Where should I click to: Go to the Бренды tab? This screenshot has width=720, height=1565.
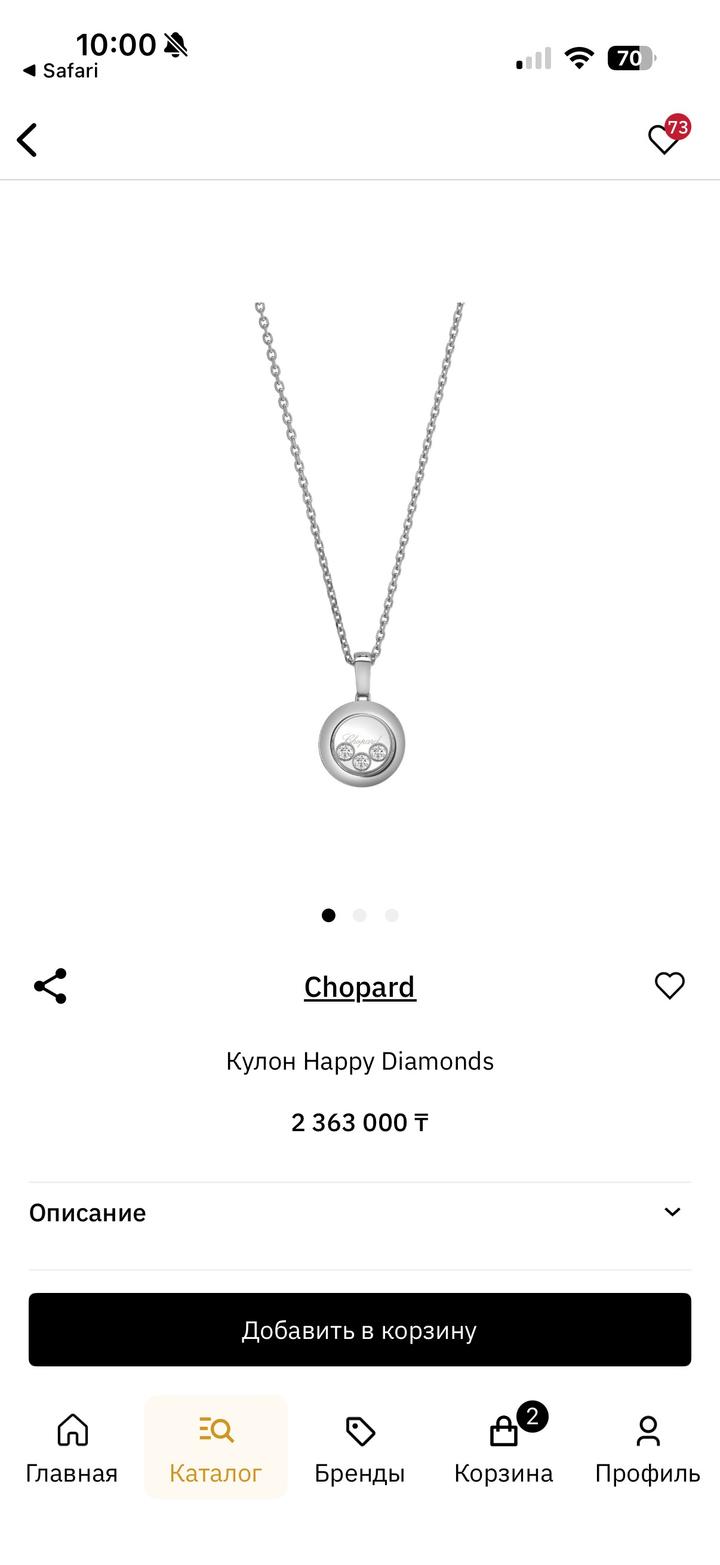pyautogui.click(x=360, y=1447)
